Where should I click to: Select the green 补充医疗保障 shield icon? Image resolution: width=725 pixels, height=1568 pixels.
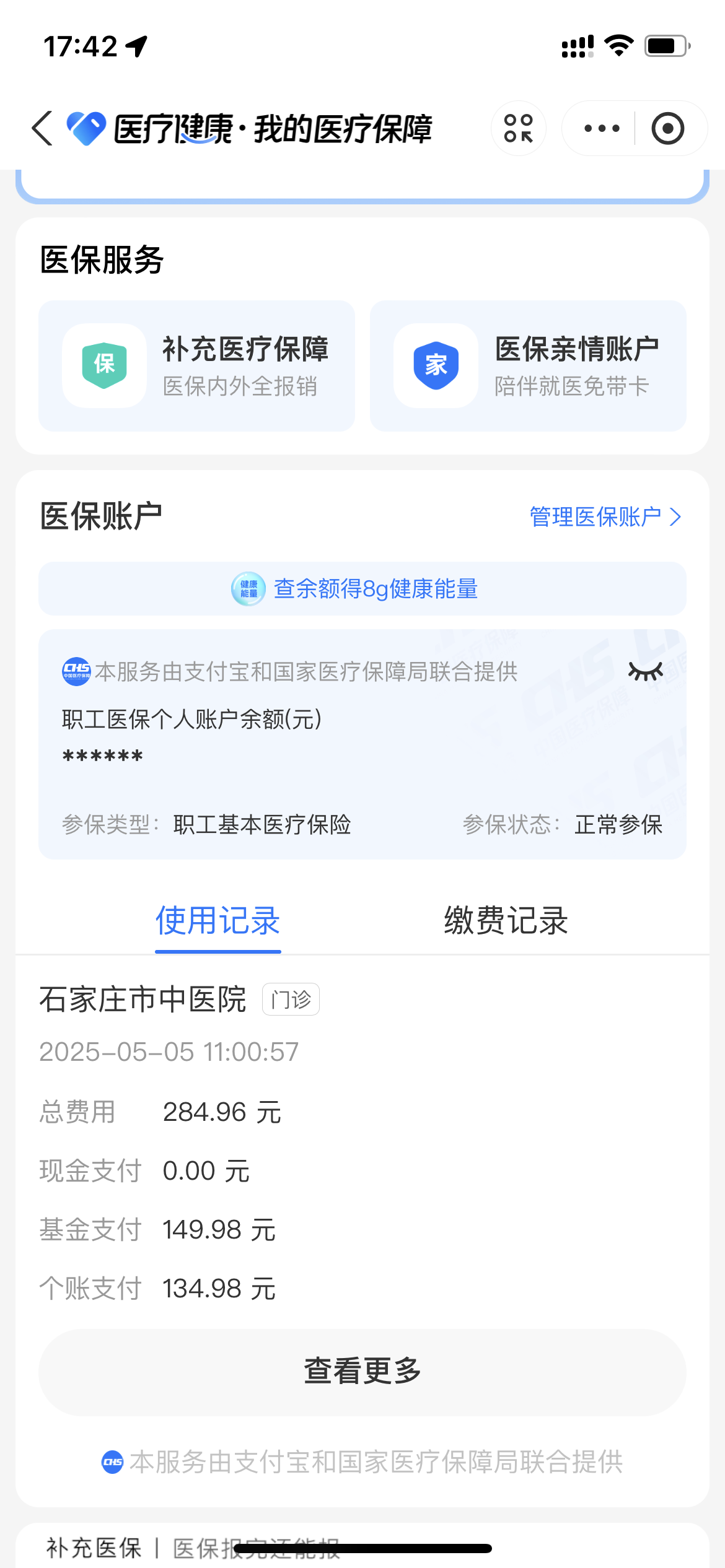click(103, 366)
